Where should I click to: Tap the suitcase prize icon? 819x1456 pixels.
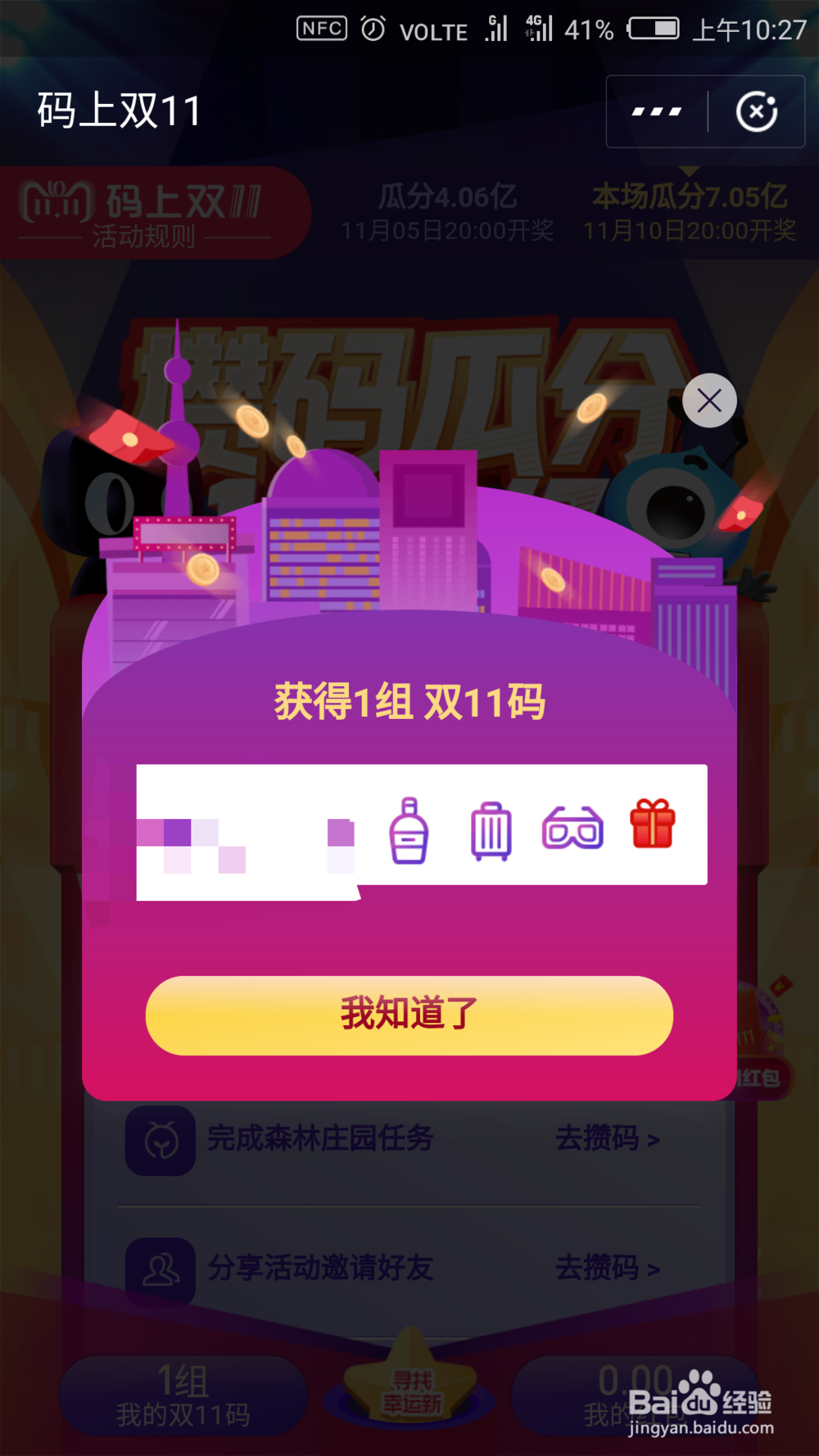click(490, 829)
